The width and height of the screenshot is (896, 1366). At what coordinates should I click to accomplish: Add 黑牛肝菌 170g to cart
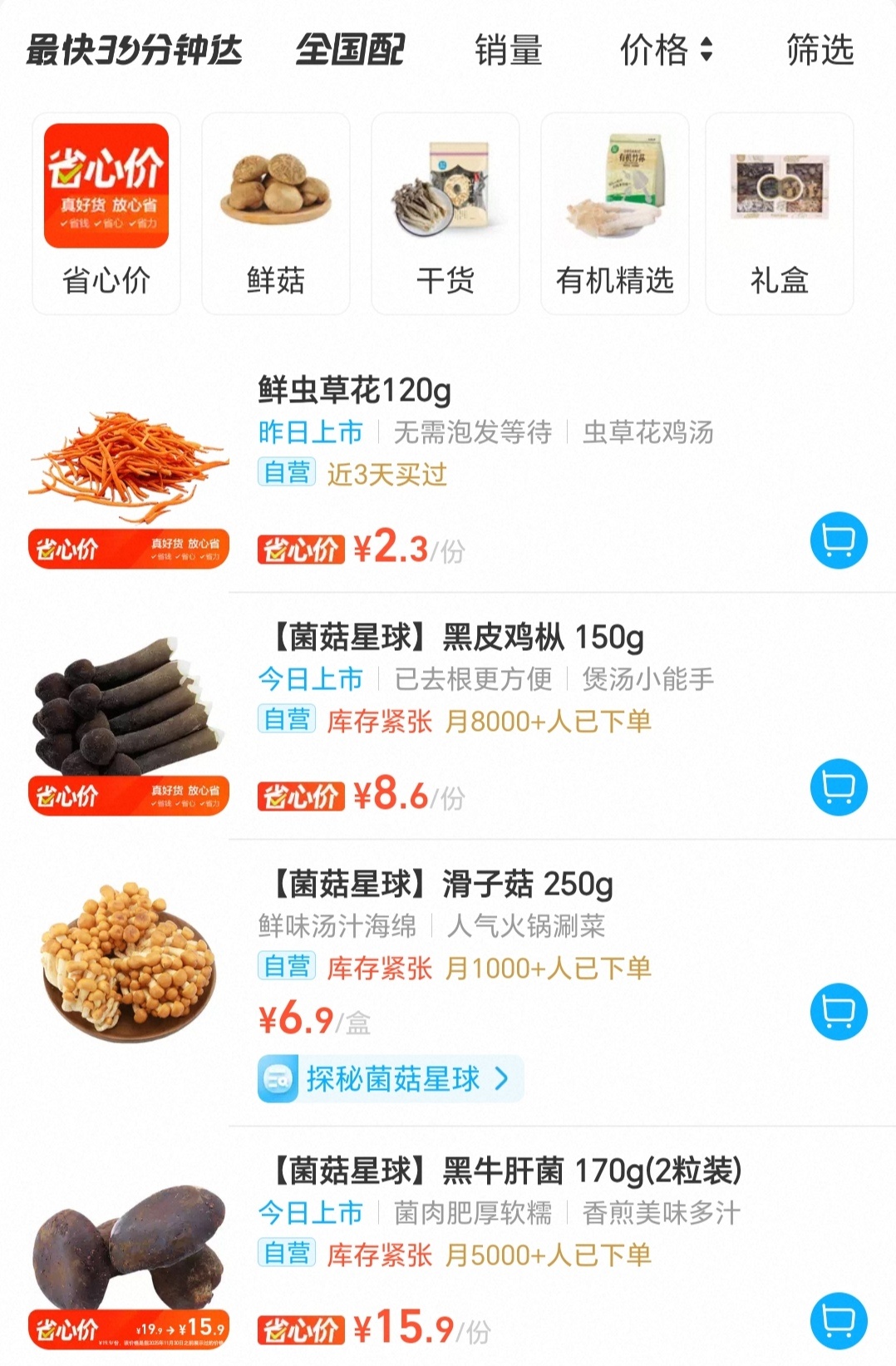tap(839, 1320)
